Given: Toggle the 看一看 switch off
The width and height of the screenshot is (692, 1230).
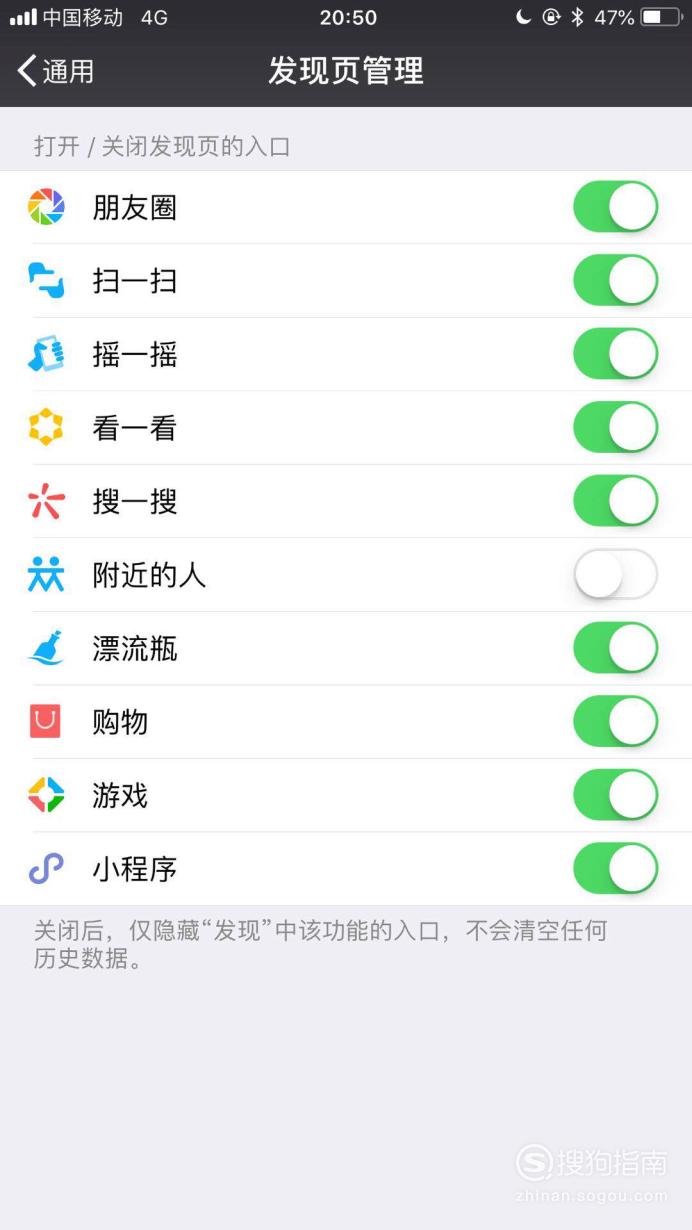Looking at the screenshot, I should click(x=616, y=427).
